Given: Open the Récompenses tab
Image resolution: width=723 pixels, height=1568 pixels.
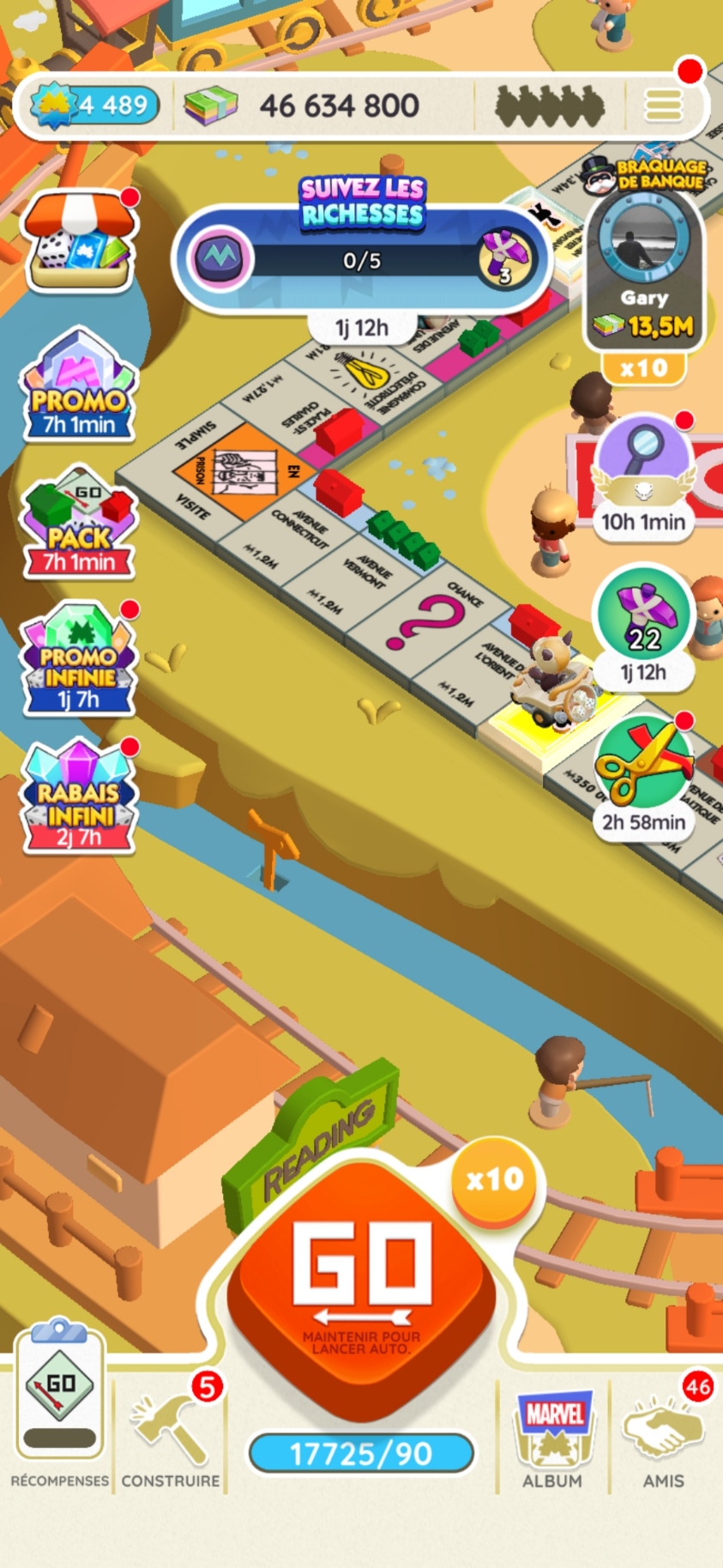Looking at the screenshot, I should (58, 1408).
